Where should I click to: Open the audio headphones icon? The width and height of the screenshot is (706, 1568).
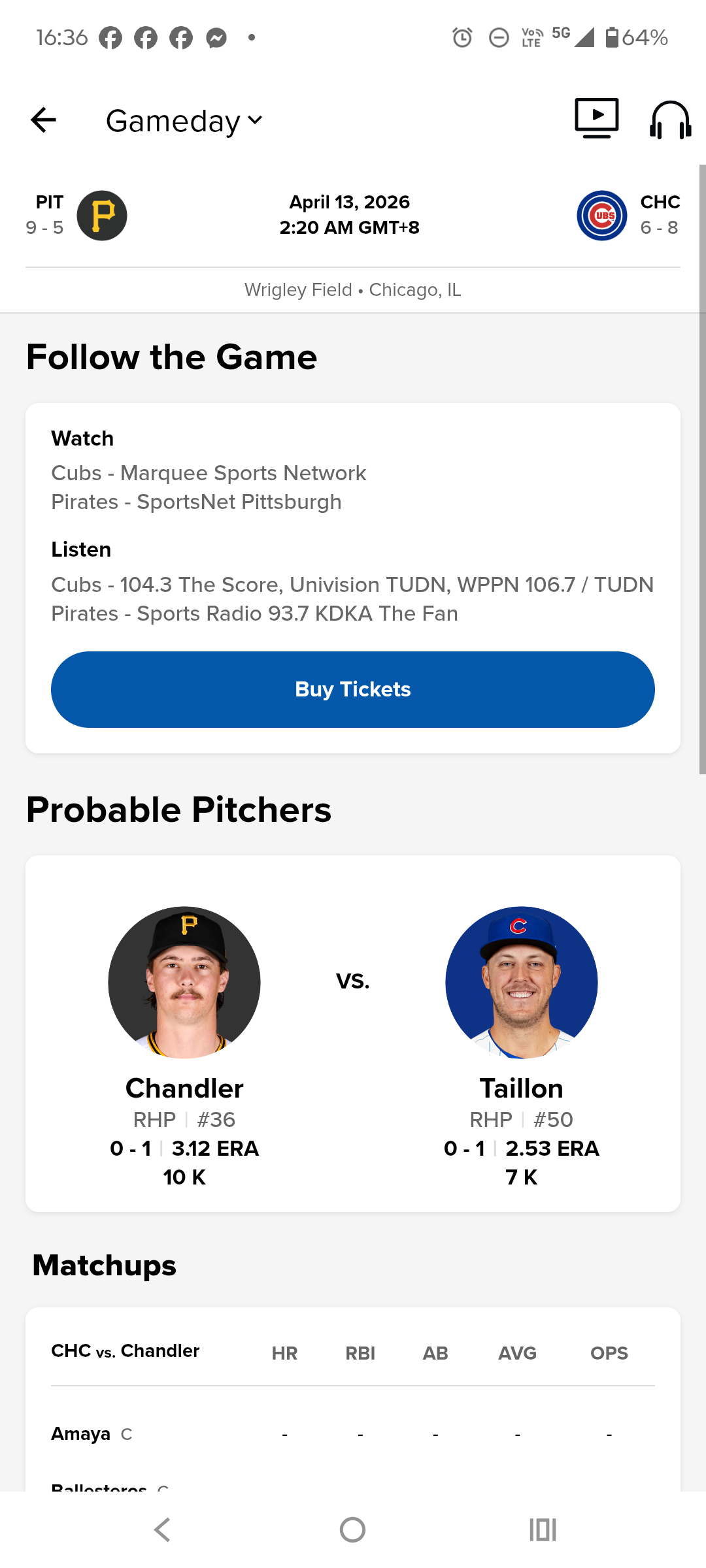pyautogui.click(x=670, y=120)
